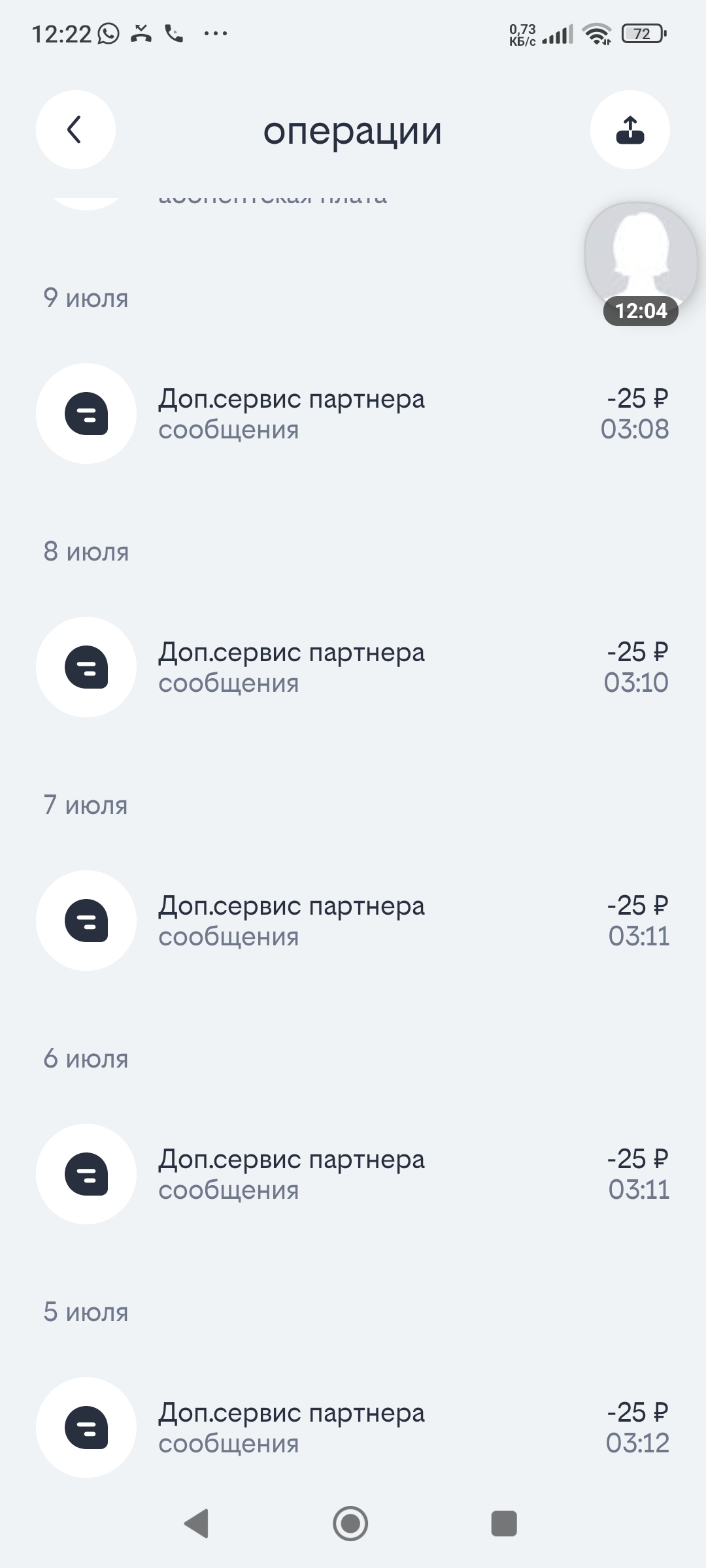Select the 5 июля Доп.сервис партнера operation

(x=353, y=1428)
